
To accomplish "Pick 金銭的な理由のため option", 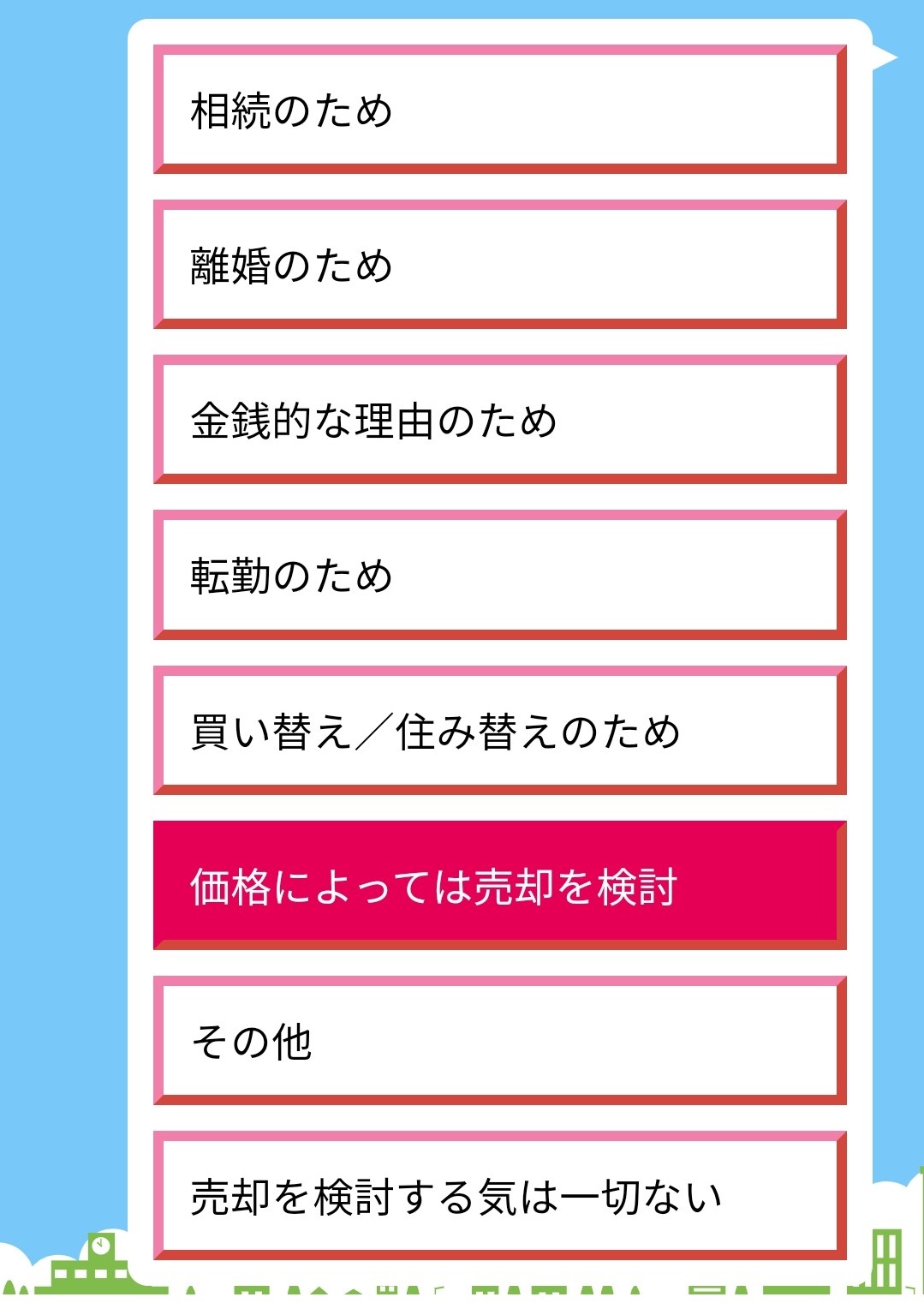I will click(x=499, y=421).
